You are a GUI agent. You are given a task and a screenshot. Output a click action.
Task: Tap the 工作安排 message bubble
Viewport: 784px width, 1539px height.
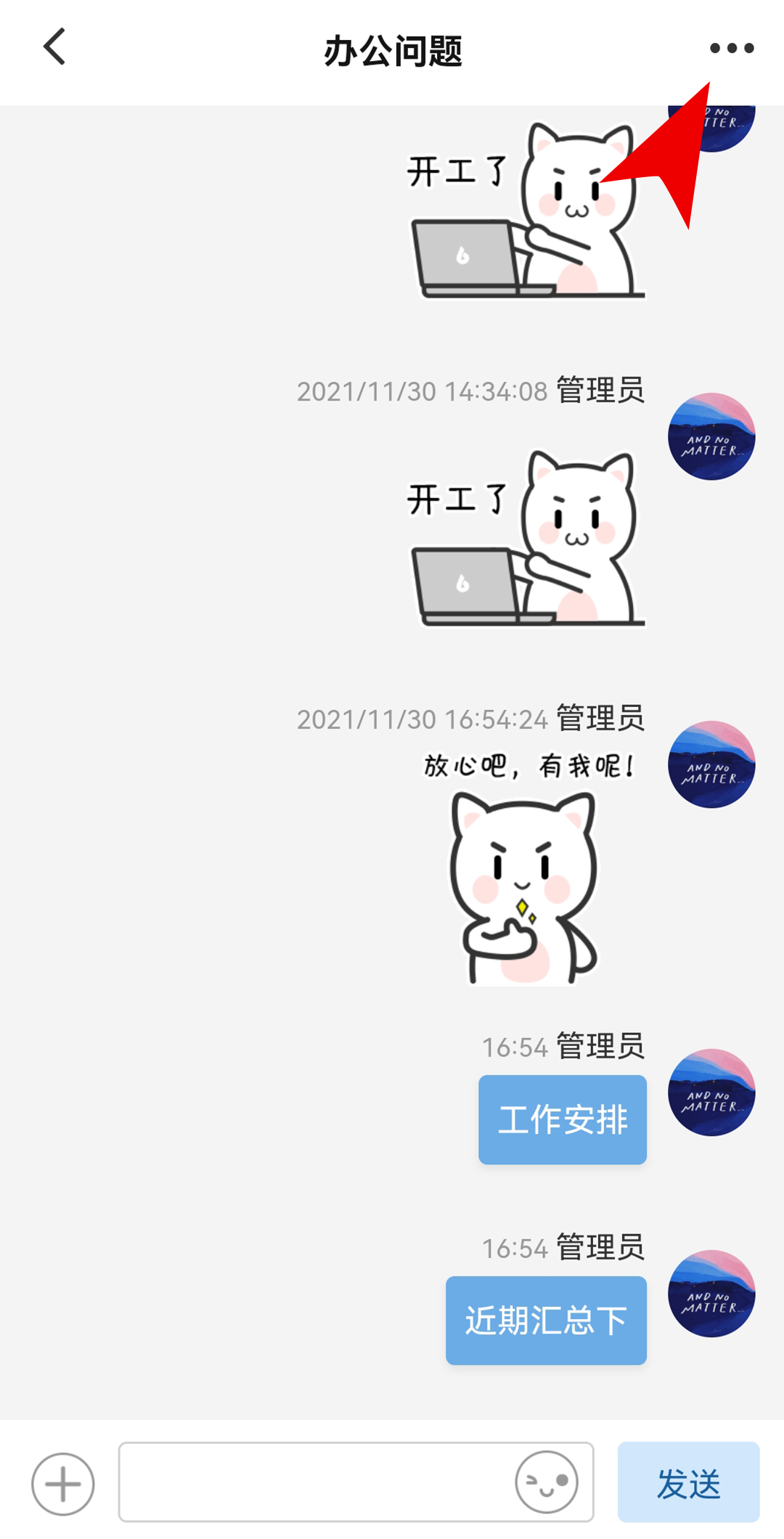(563, 1119)
